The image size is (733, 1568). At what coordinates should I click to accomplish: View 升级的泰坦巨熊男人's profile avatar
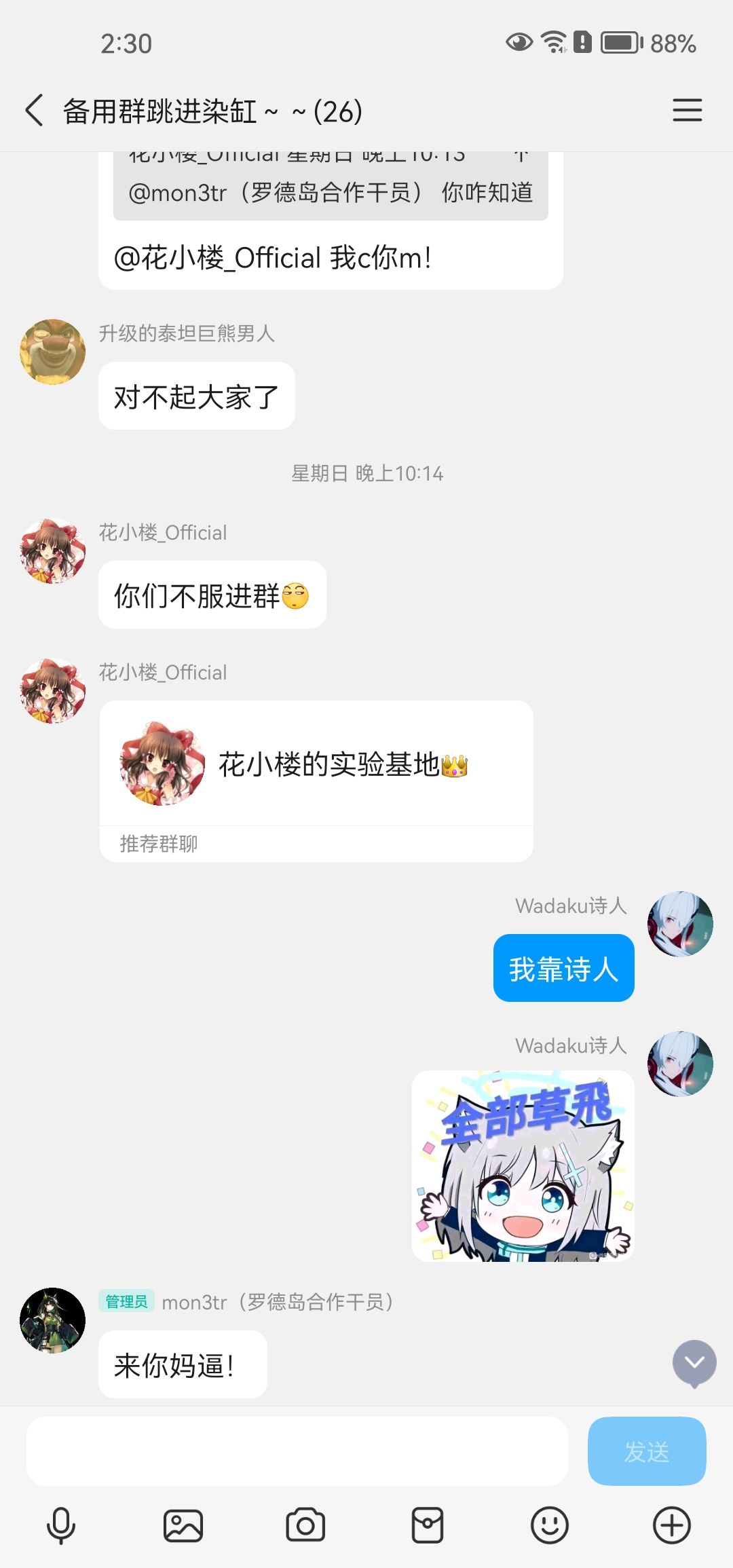pyautogui.click(x=53, y=352)
